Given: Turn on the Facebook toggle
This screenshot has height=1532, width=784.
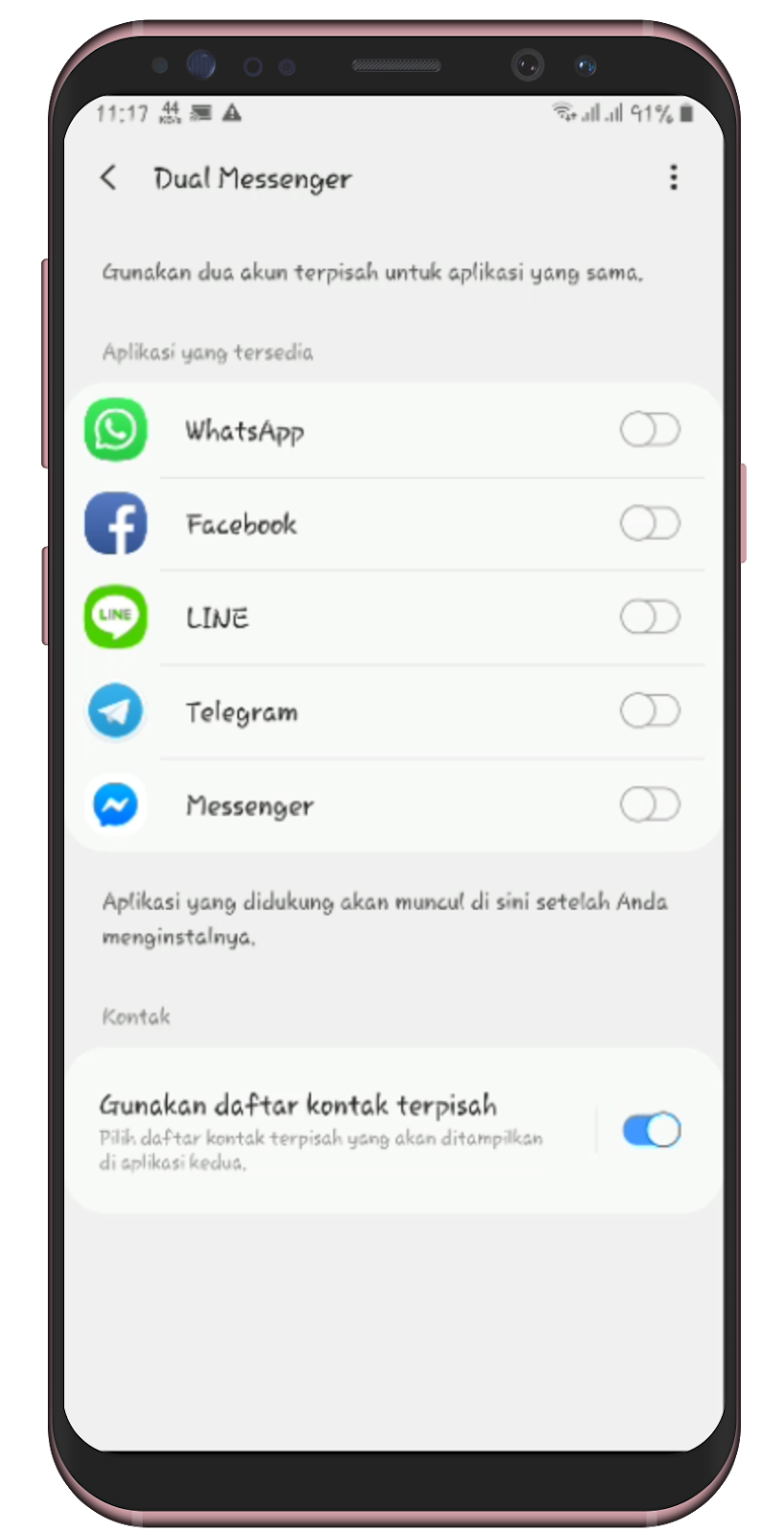Looking at the screenshot, I should [650, 524].
